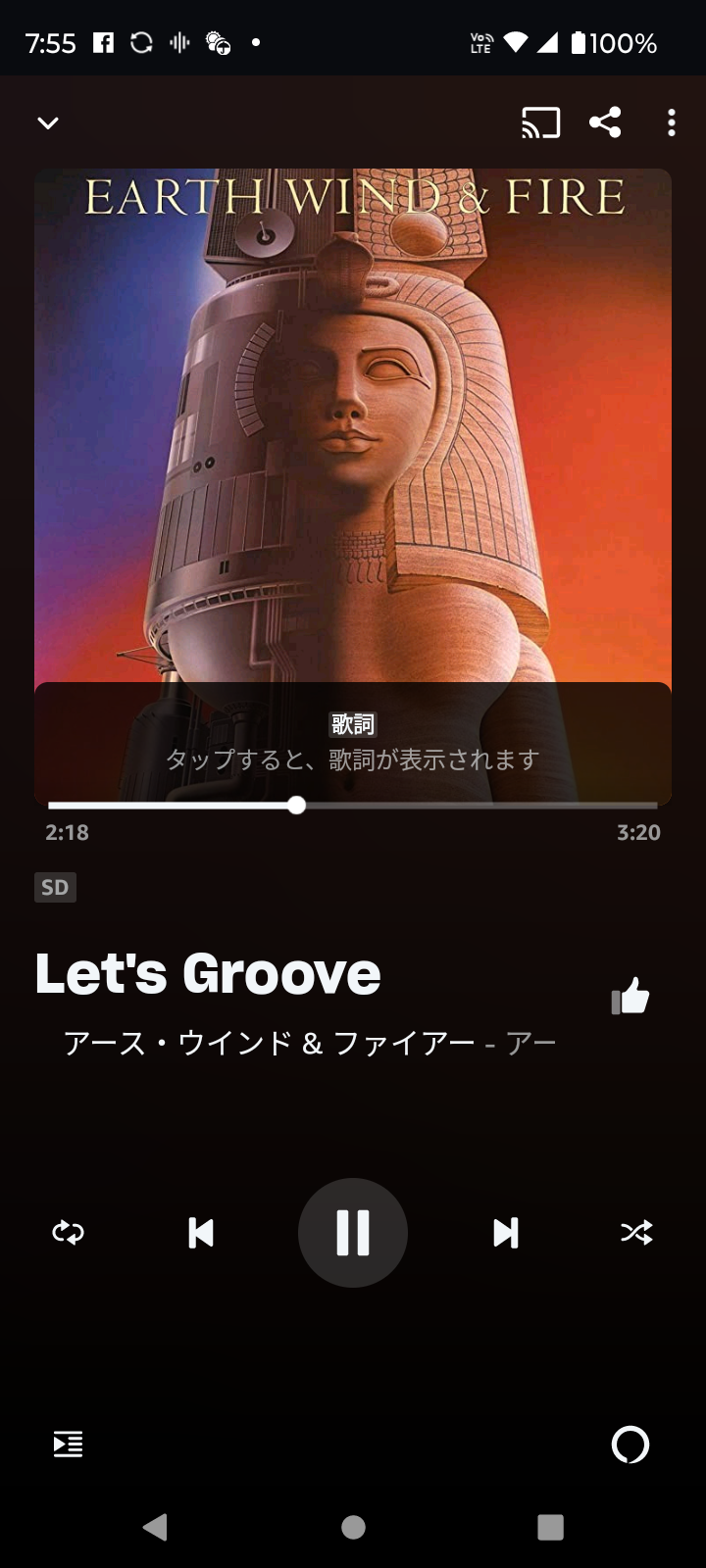Enable shuffle playback
This screenshot has width=706, height=1568.
637,1233
